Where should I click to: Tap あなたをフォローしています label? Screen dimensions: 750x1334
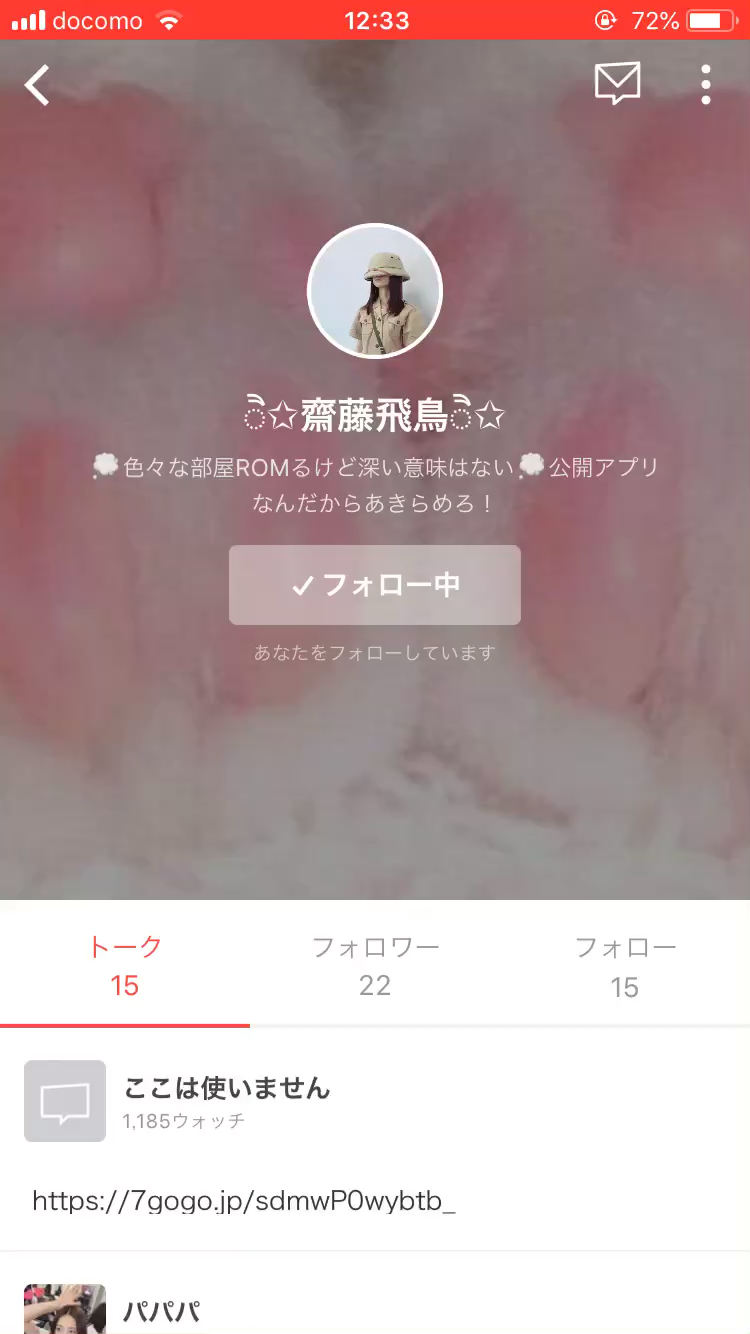(375, 652)
